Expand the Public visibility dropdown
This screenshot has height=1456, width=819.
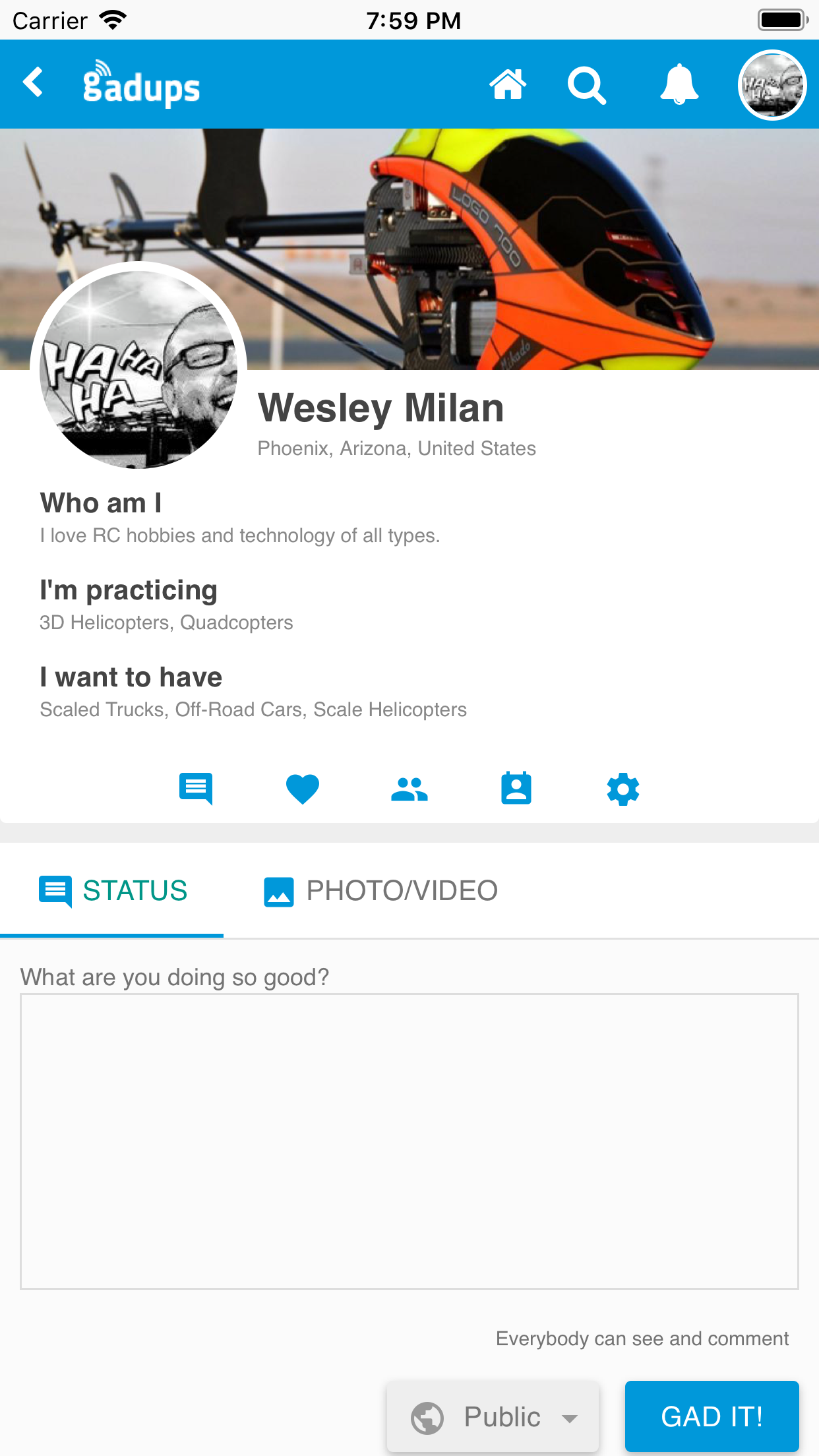493,1417
